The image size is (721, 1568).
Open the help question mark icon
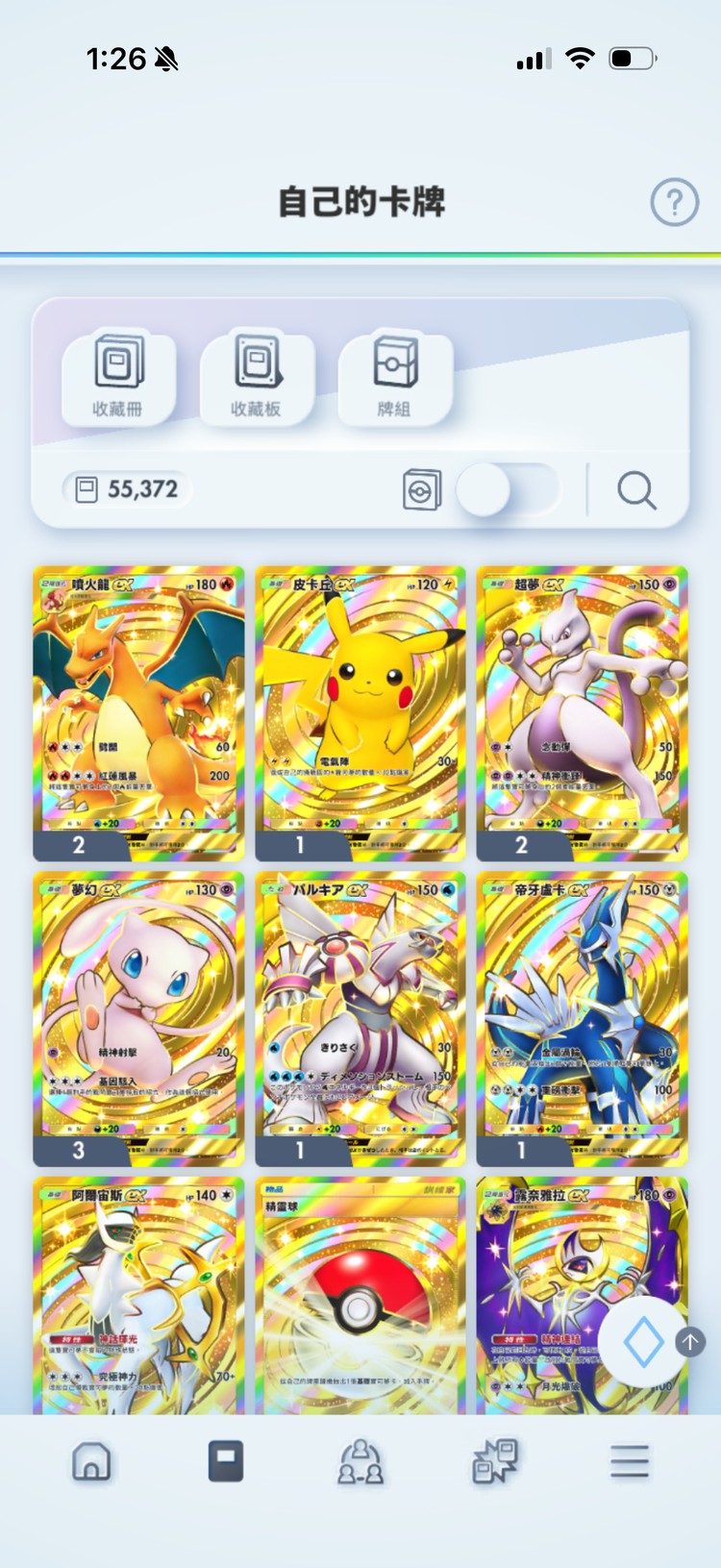(674, 203)
